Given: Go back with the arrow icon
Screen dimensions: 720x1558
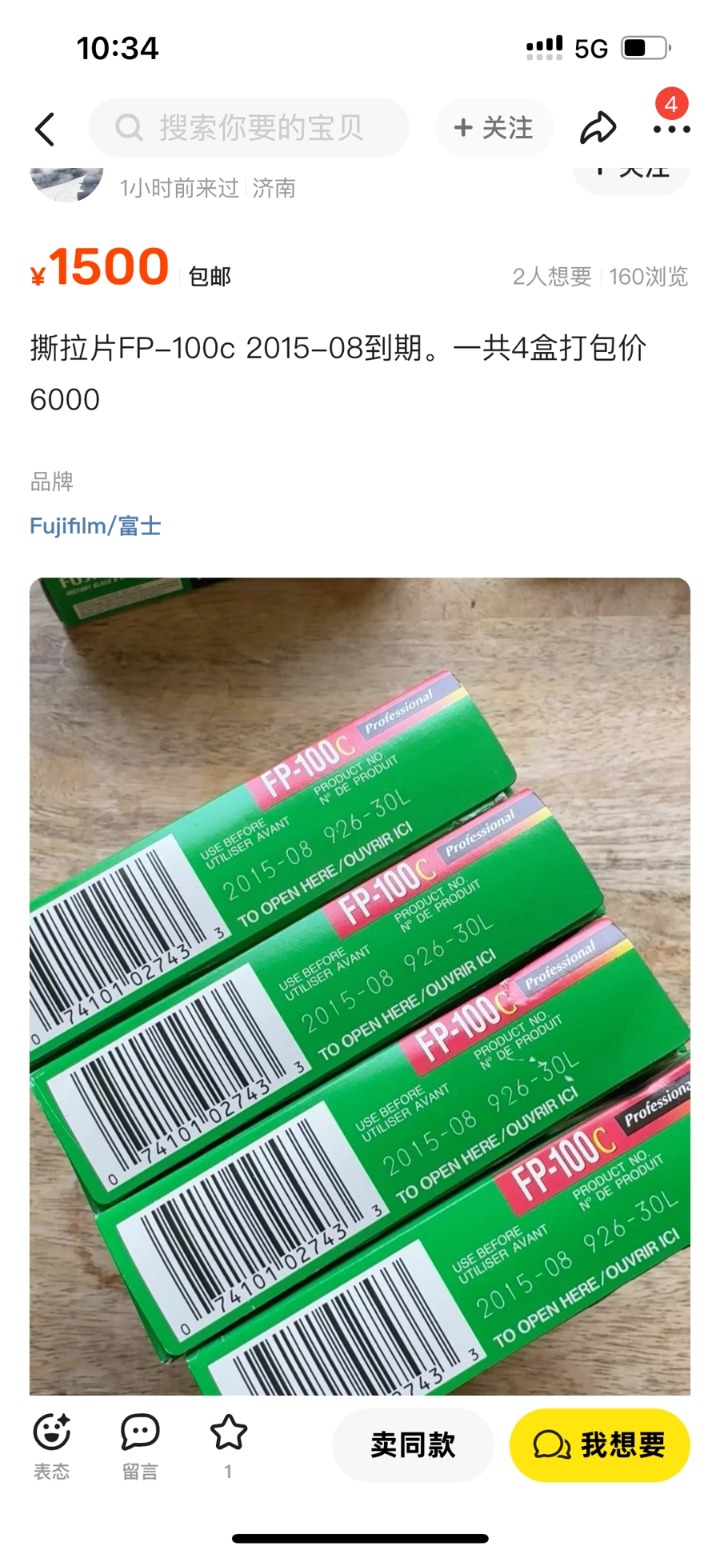Looking at the screenshot, I should click(44, 129).
